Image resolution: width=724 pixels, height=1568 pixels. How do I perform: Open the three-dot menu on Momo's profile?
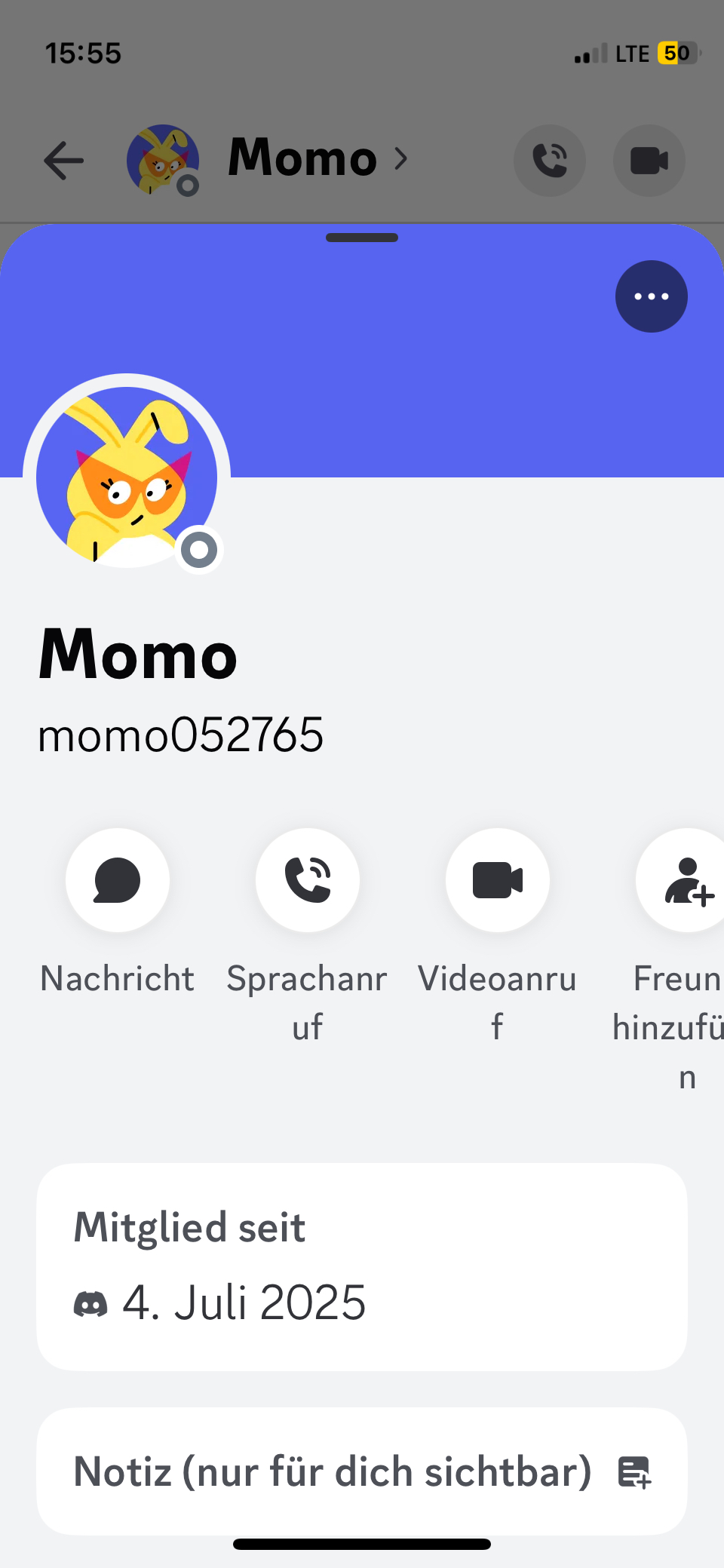click(651, 296)
